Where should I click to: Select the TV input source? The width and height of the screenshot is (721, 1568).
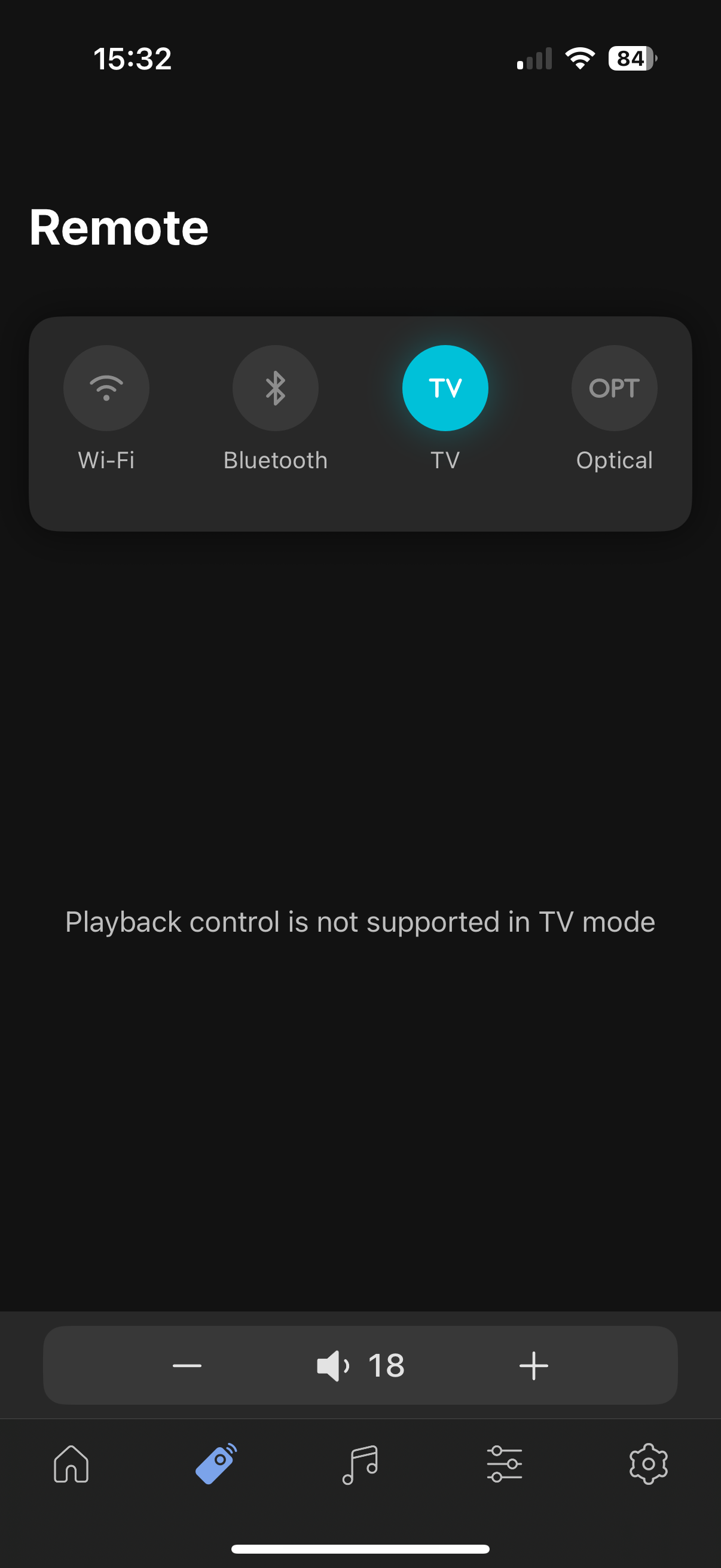[445, 388]
